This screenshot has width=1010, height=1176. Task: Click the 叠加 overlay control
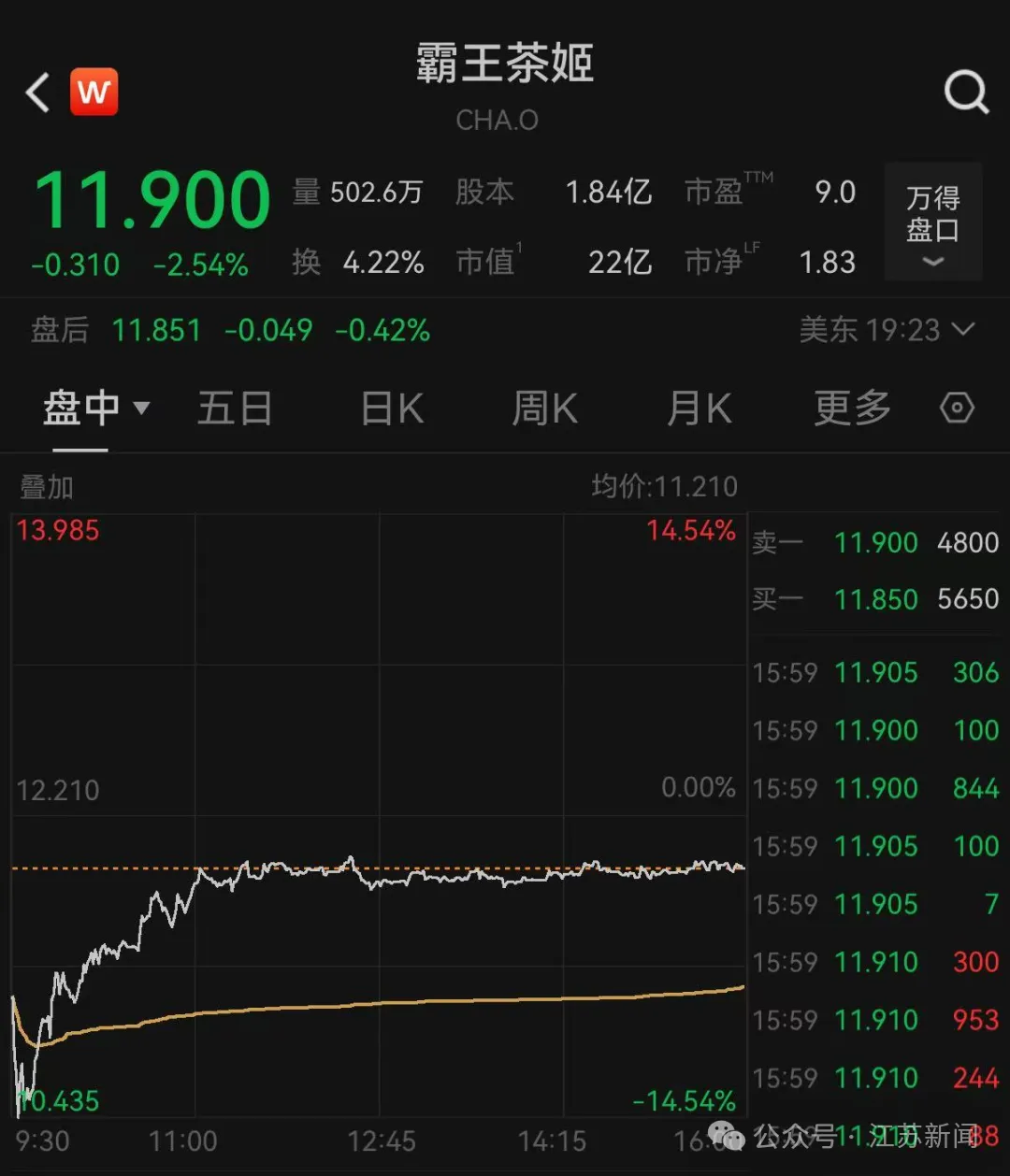(x=46, y=486)
